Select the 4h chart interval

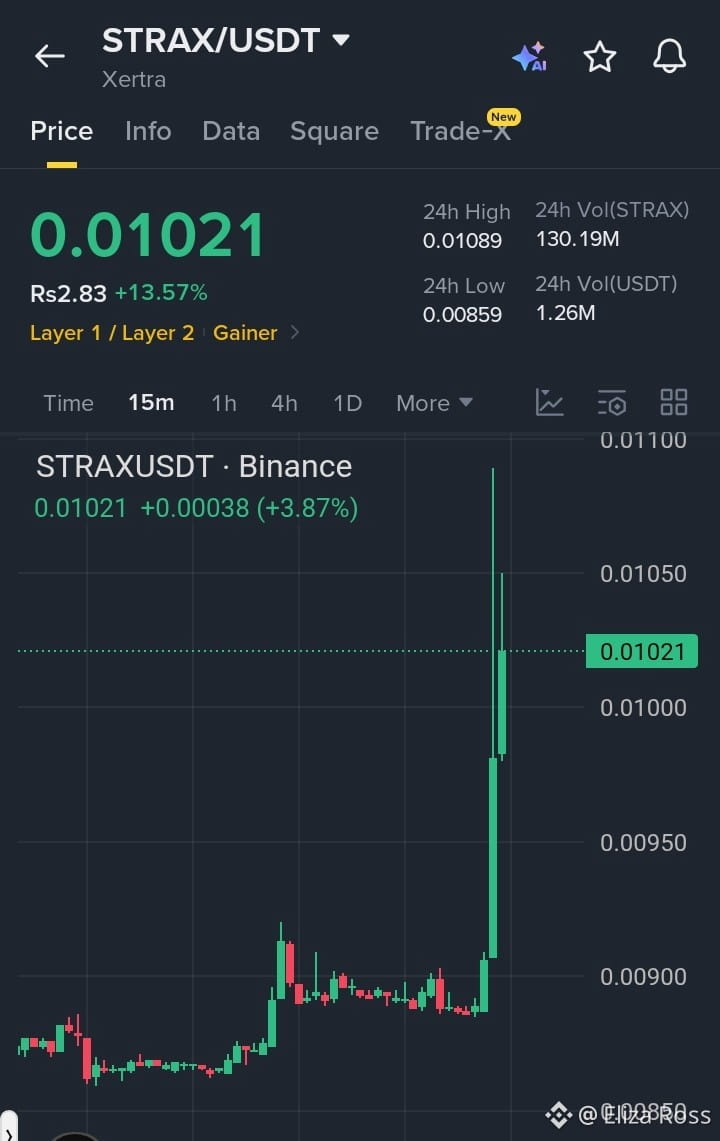(x=284, y=403)
